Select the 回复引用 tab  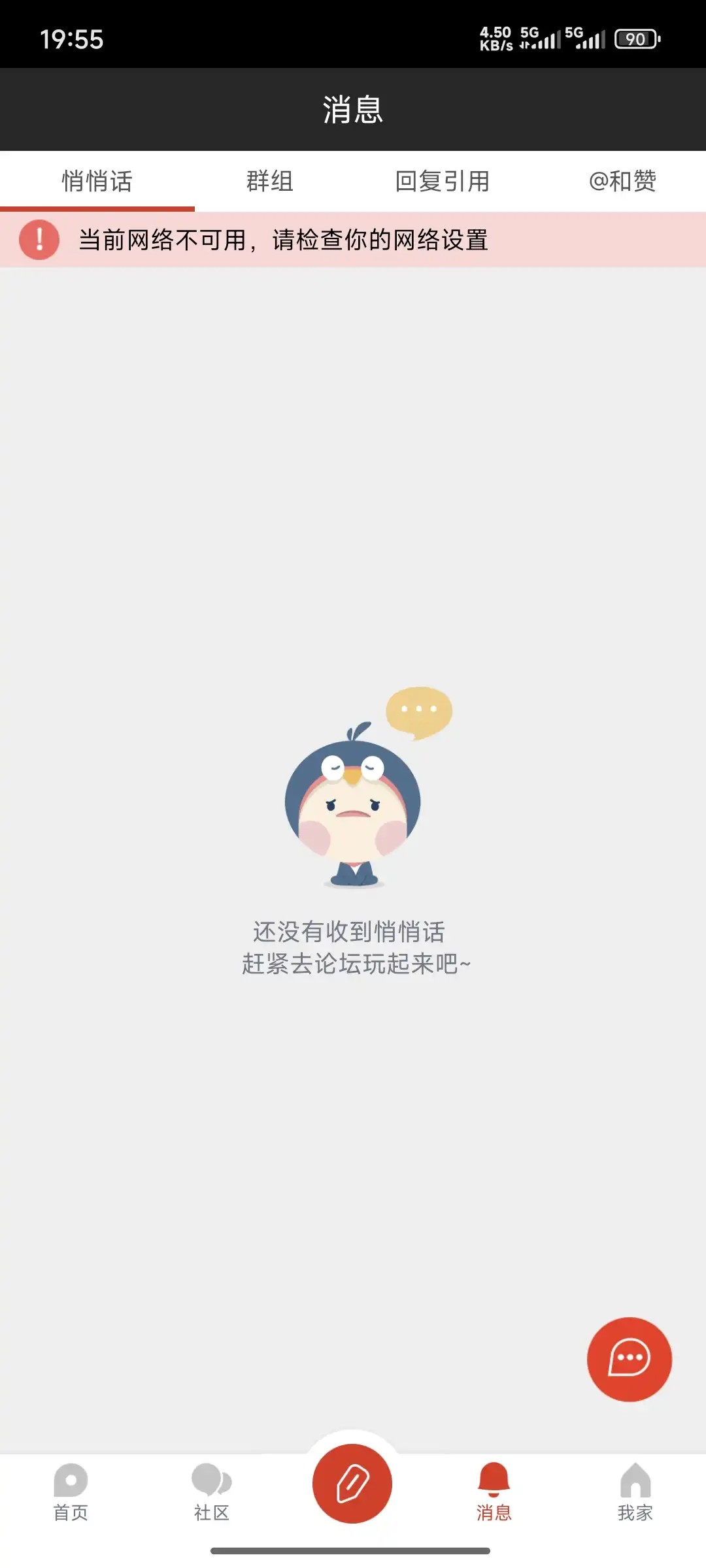coord(443,182)
